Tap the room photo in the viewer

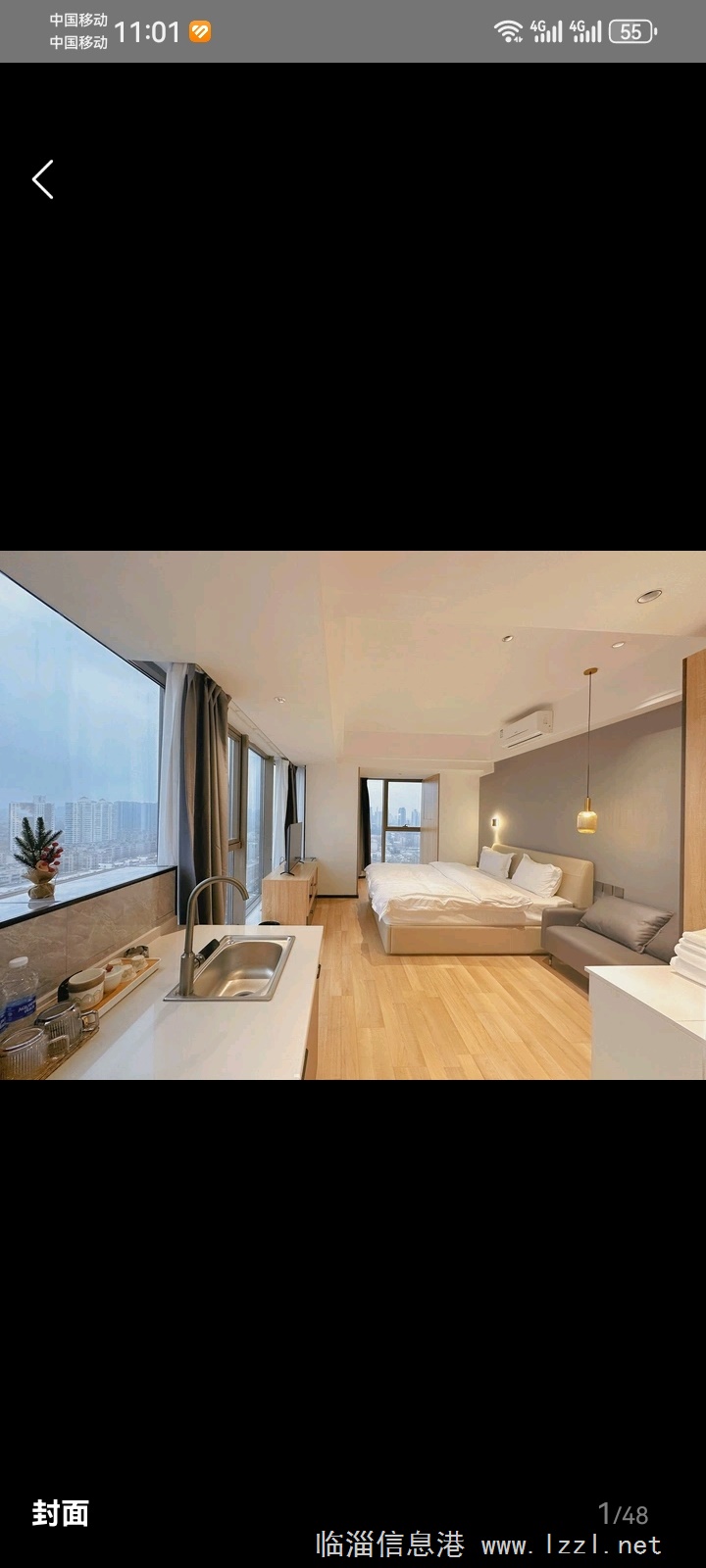tap(353, 815)
